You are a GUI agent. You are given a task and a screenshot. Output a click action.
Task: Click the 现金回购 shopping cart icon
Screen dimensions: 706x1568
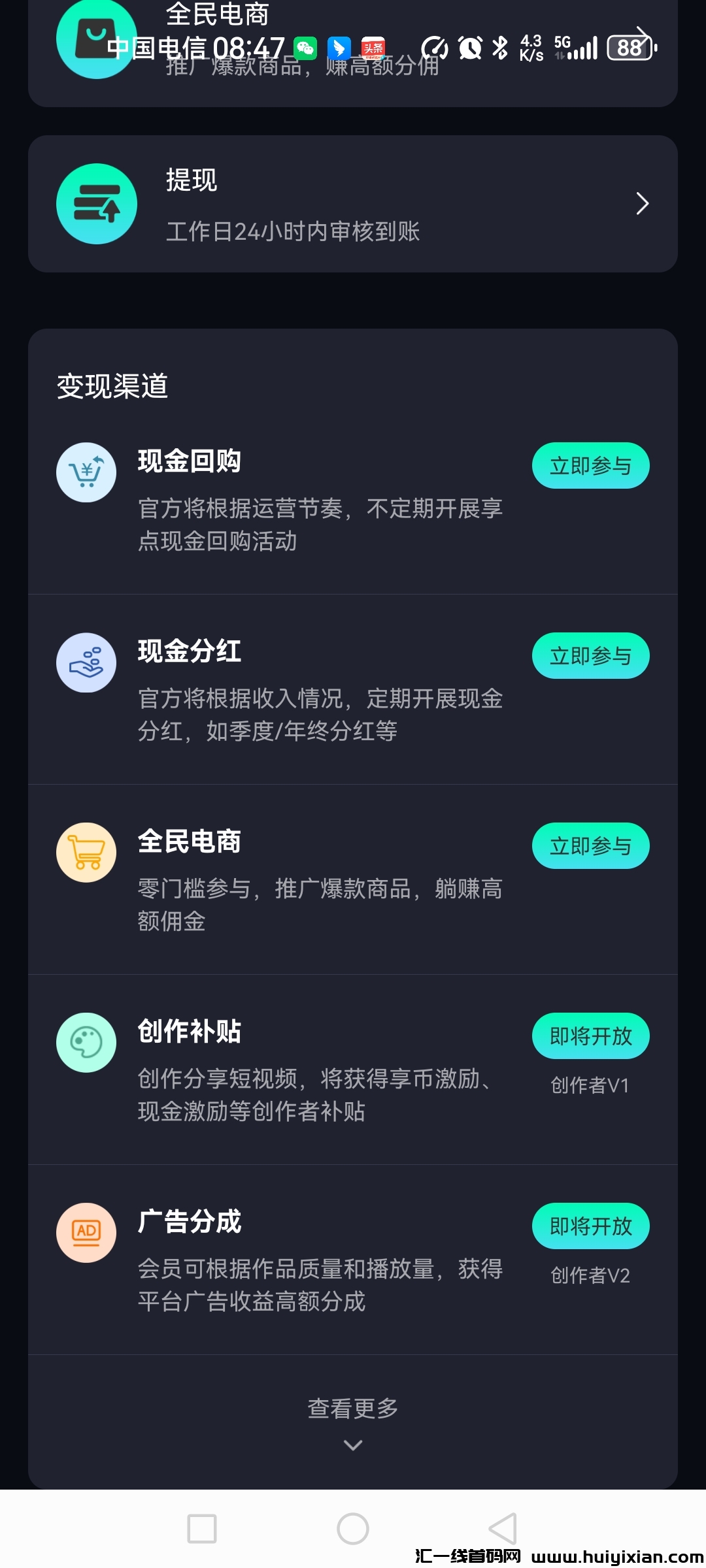coord(86,472)
